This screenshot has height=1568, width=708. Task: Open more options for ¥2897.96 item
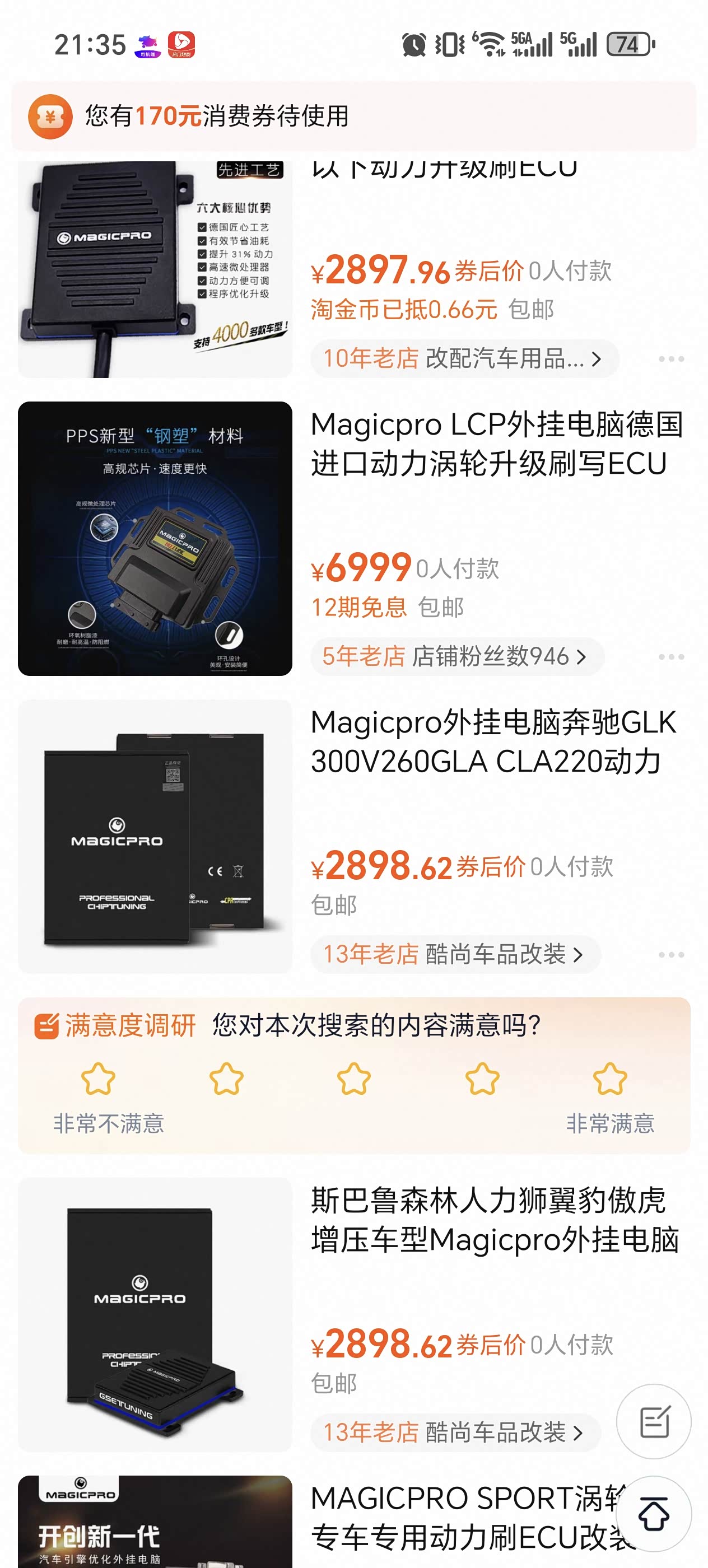pos(671,359)
